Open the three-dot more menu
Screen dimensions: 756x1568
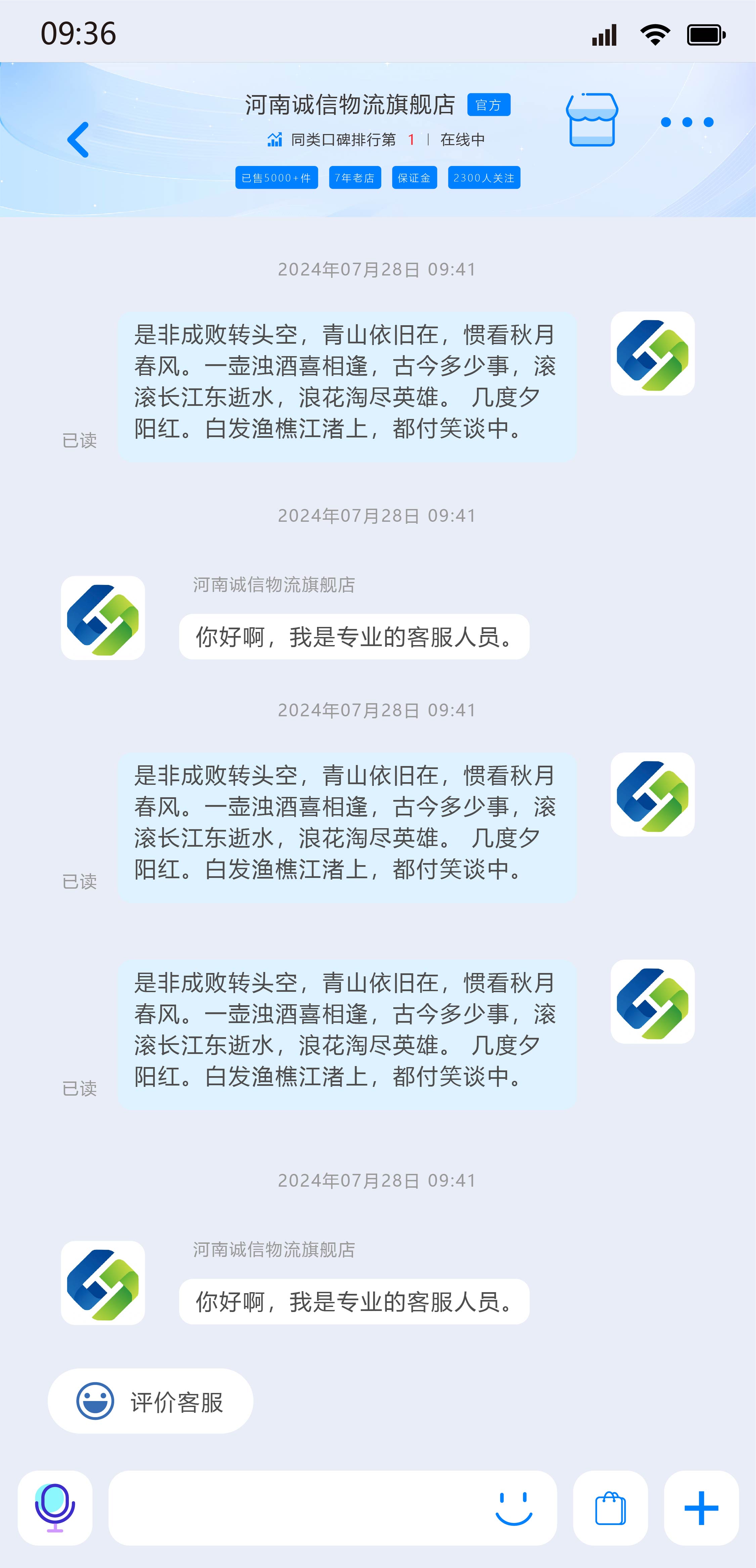686,122
